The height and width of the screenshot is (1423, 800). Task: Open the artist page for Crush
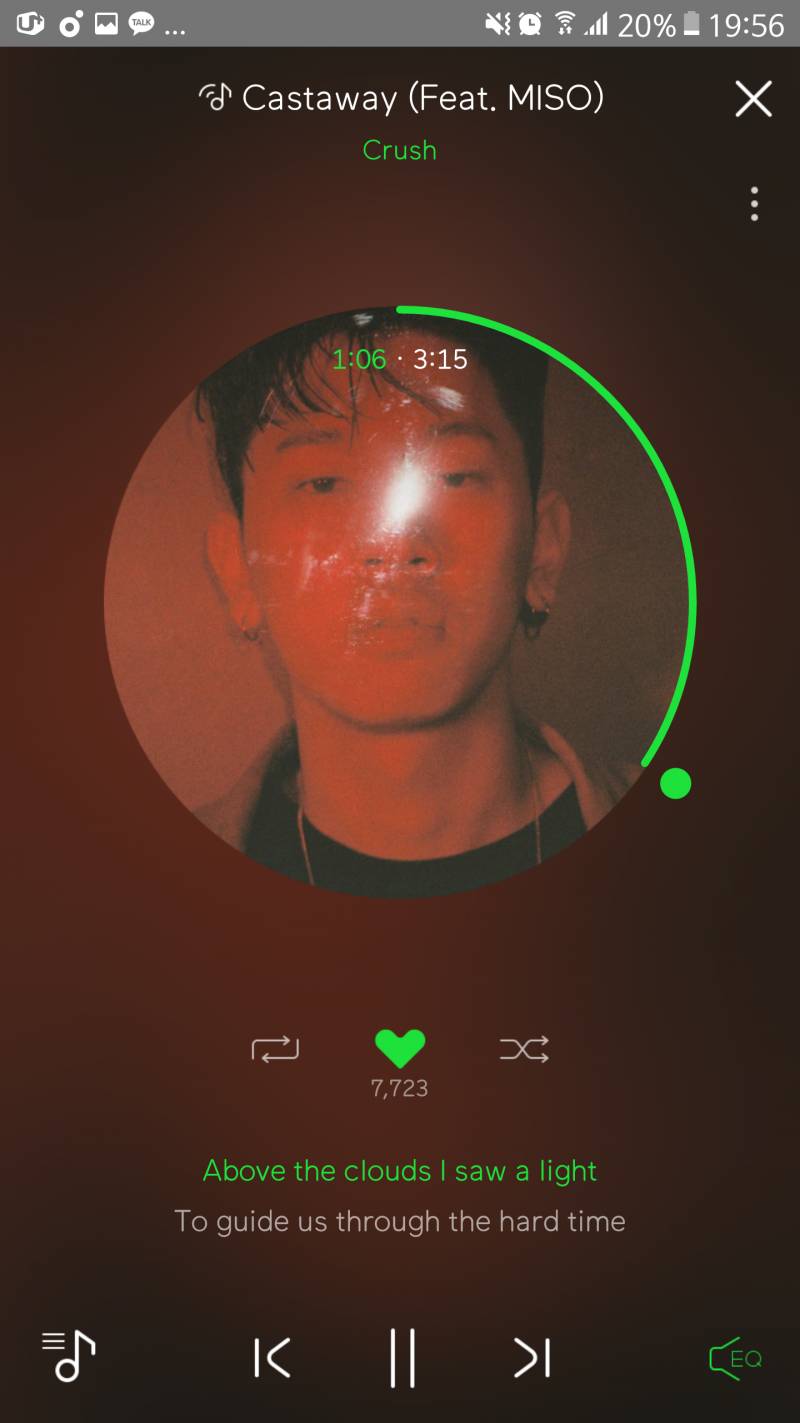[x=400, y=150]
